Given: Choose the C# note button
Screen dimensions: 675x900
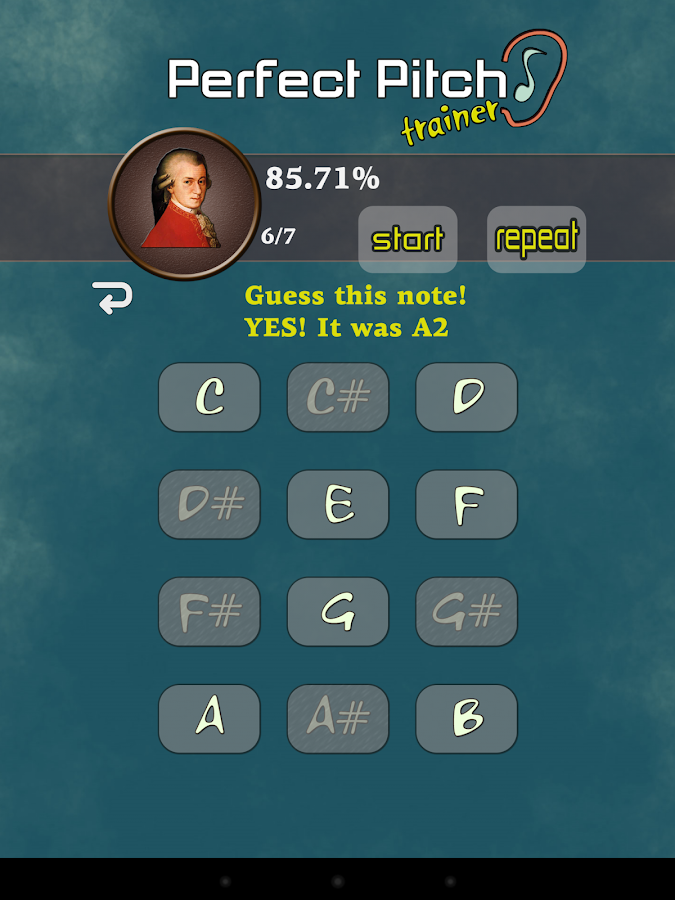Looking at the screenshot, I should pos(338,397).
